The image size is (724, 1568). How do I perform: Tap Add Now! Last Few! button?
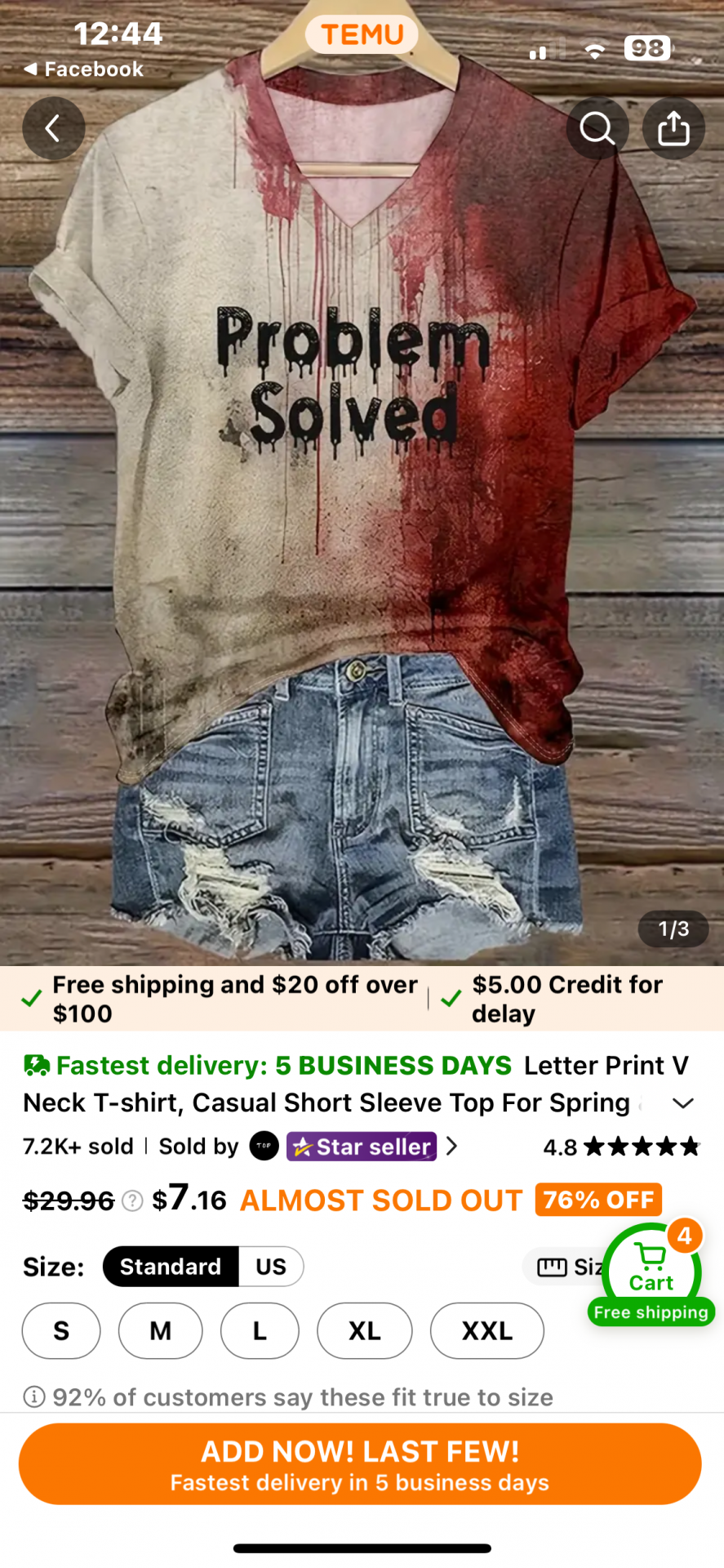360,1464
